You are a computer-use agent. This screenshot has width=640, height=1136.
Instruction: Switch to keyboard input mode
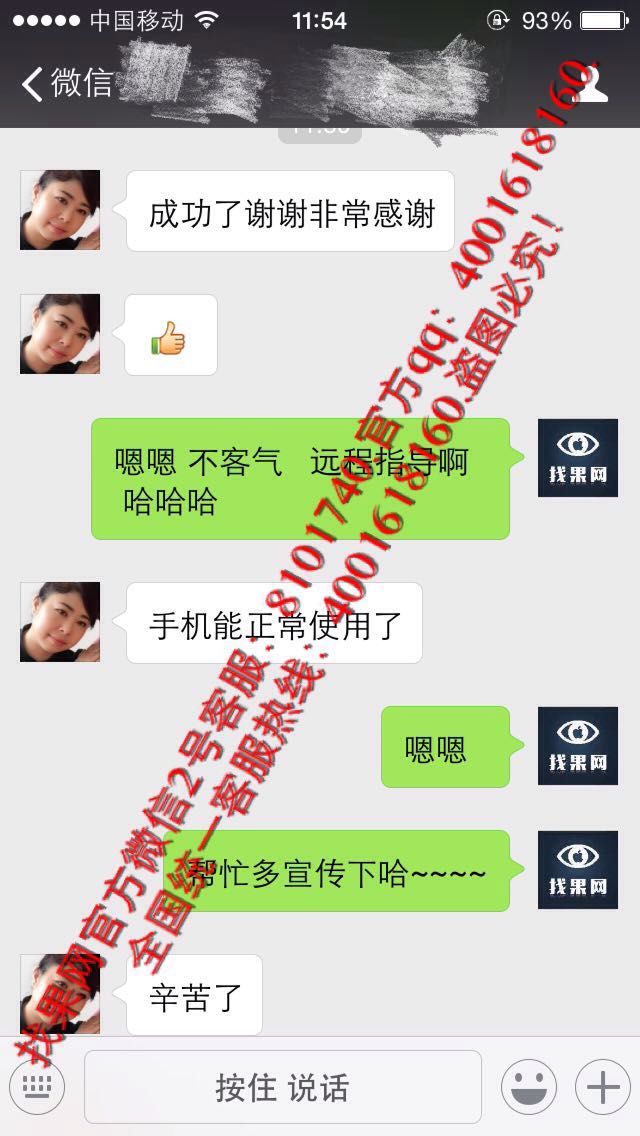click(x=37, y=1086)
